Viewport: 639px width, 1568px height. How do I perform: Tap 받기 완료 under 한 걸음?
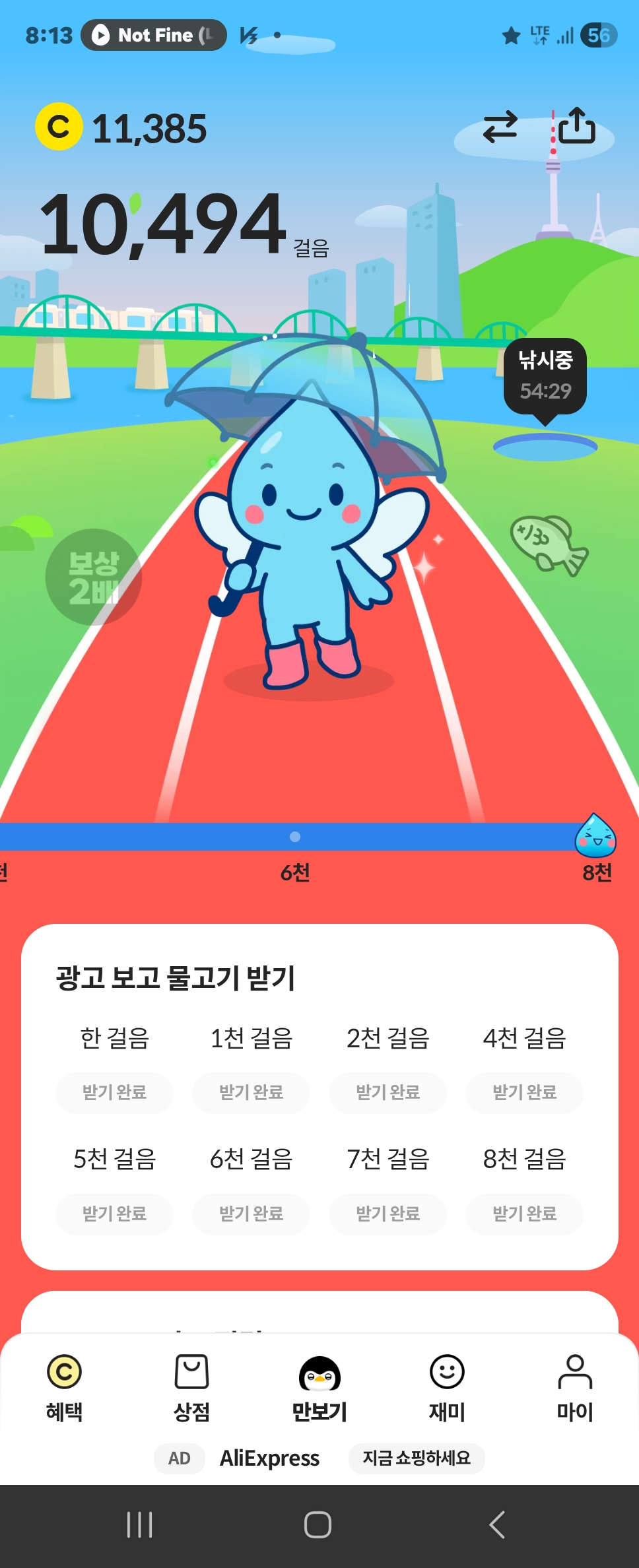(x=114, y=1093)
